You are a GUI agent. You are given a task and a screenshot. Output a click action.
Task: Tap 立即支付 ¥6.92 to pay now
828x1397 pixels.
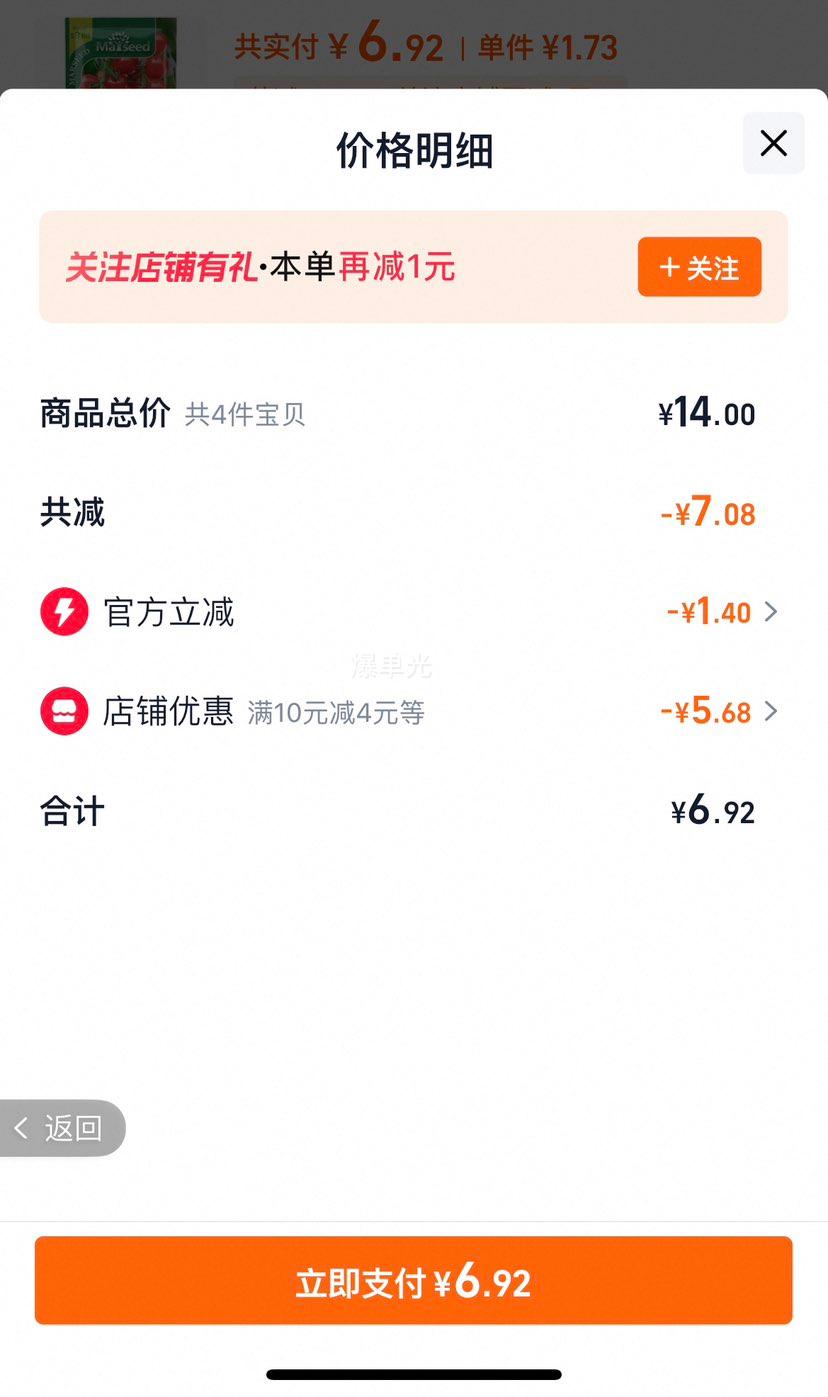[413, 1281]
